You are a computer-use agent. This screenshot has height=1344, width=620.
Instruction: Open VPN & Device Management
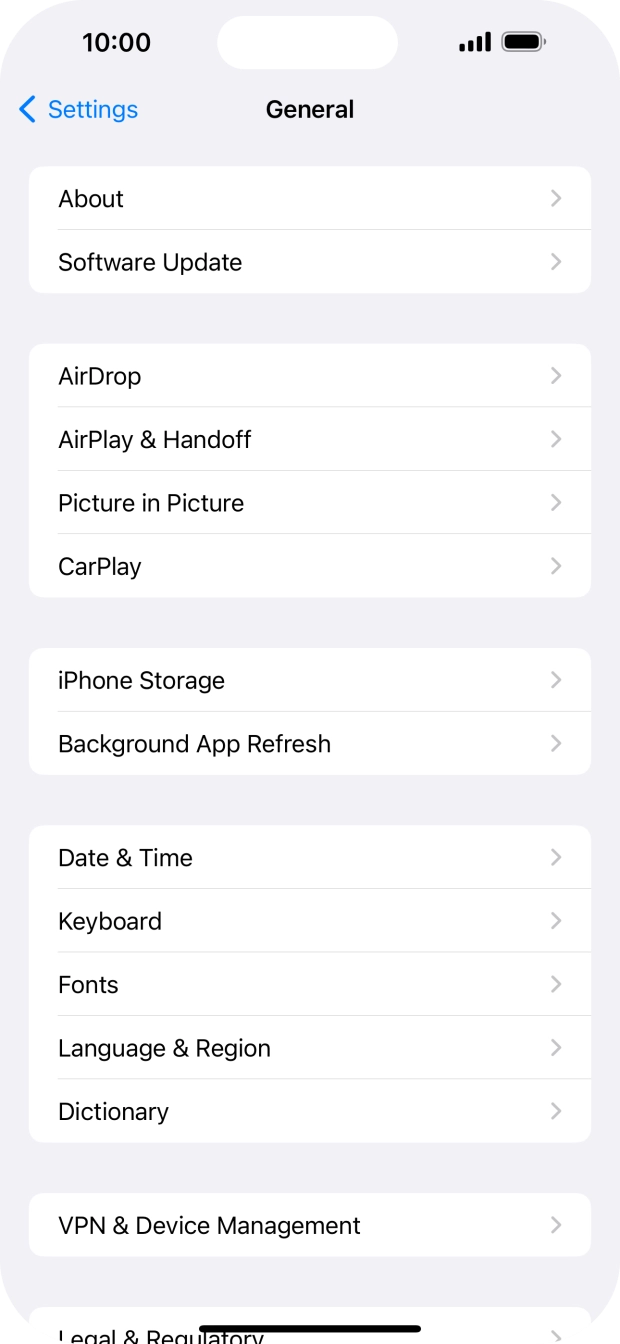coord(309,1226)
